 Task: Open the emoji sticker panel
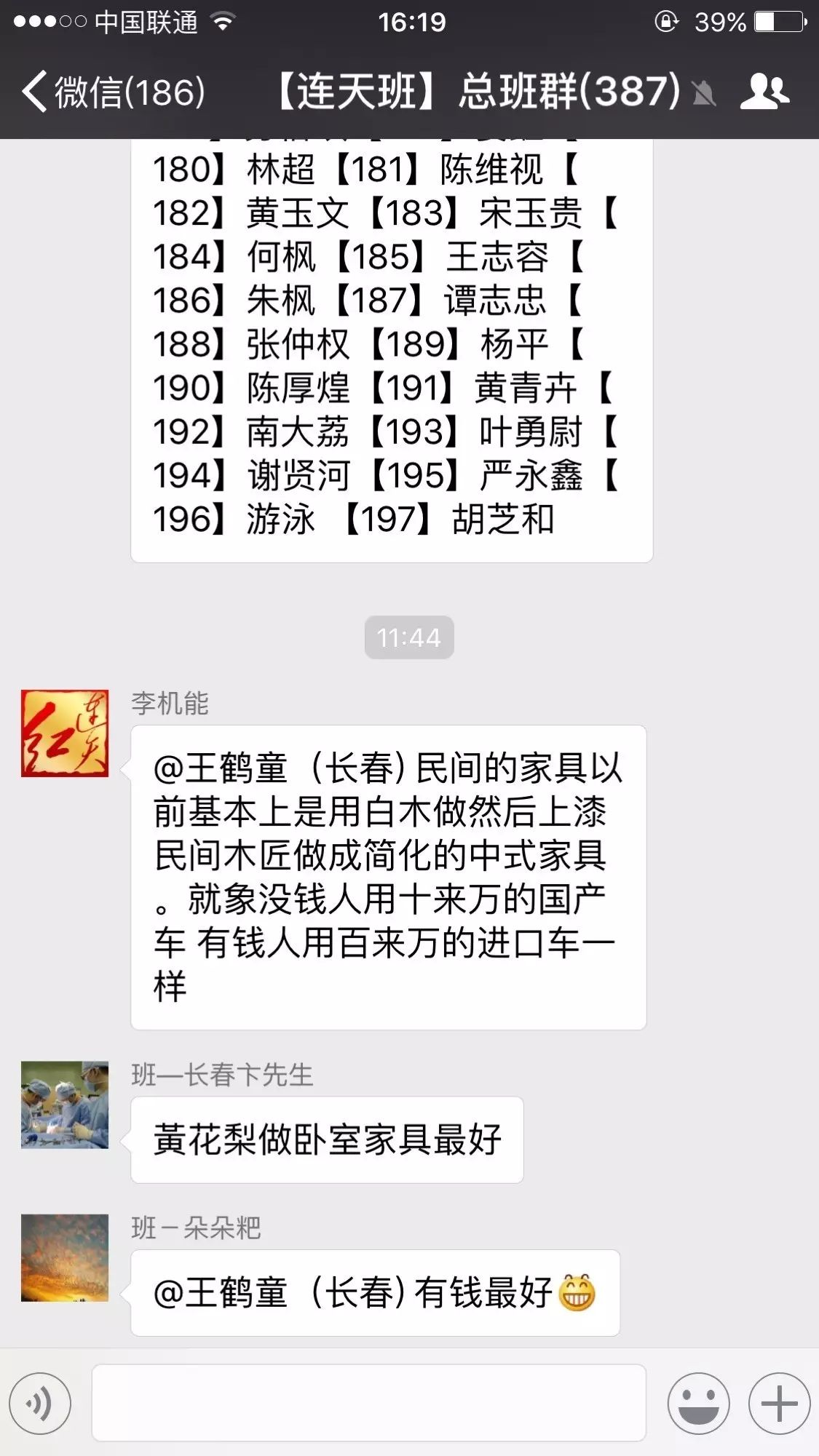point(699,1404)
